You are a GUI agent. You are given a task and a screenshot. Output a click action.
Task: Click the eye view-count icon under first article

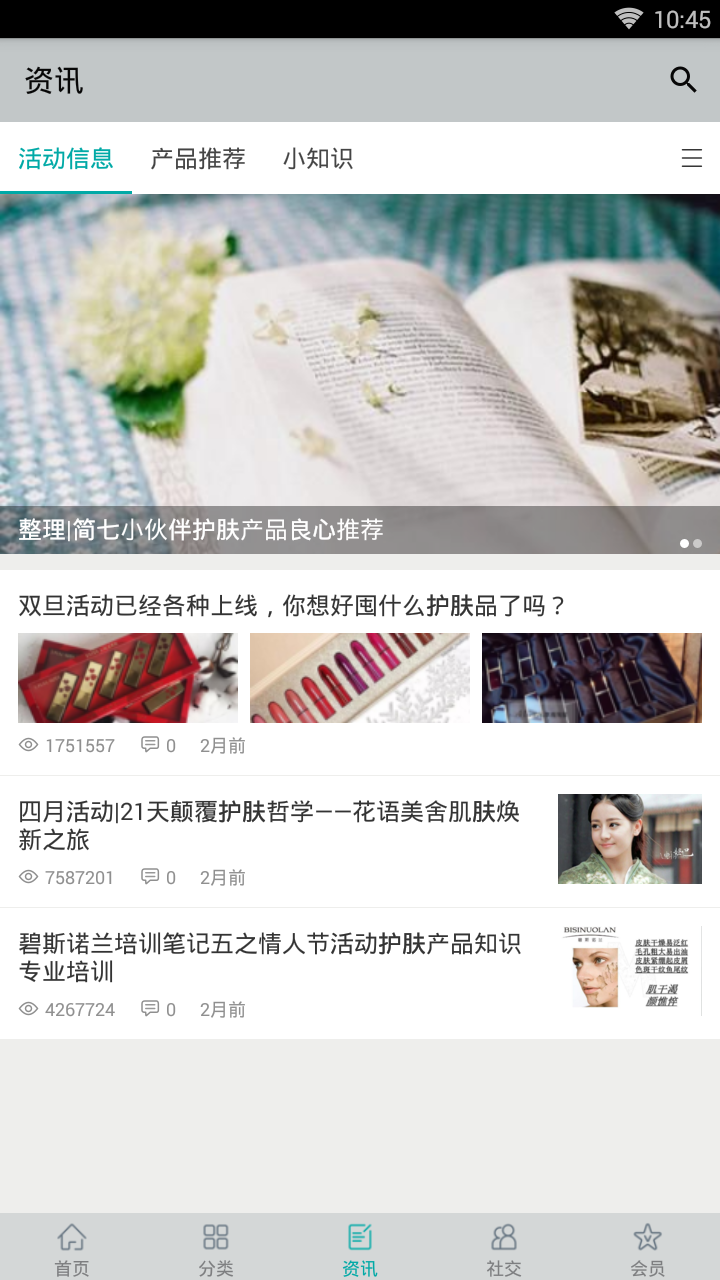click(29, 744)
